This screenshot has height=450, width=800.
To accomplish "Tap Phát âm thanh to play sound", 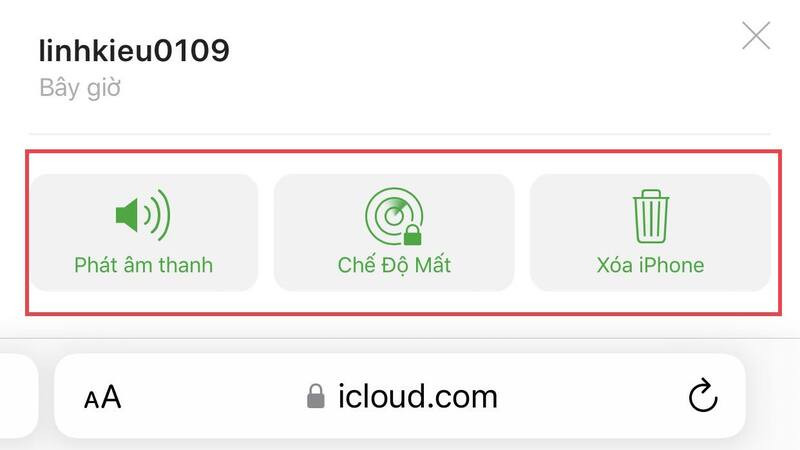I will tap(143, 232).
